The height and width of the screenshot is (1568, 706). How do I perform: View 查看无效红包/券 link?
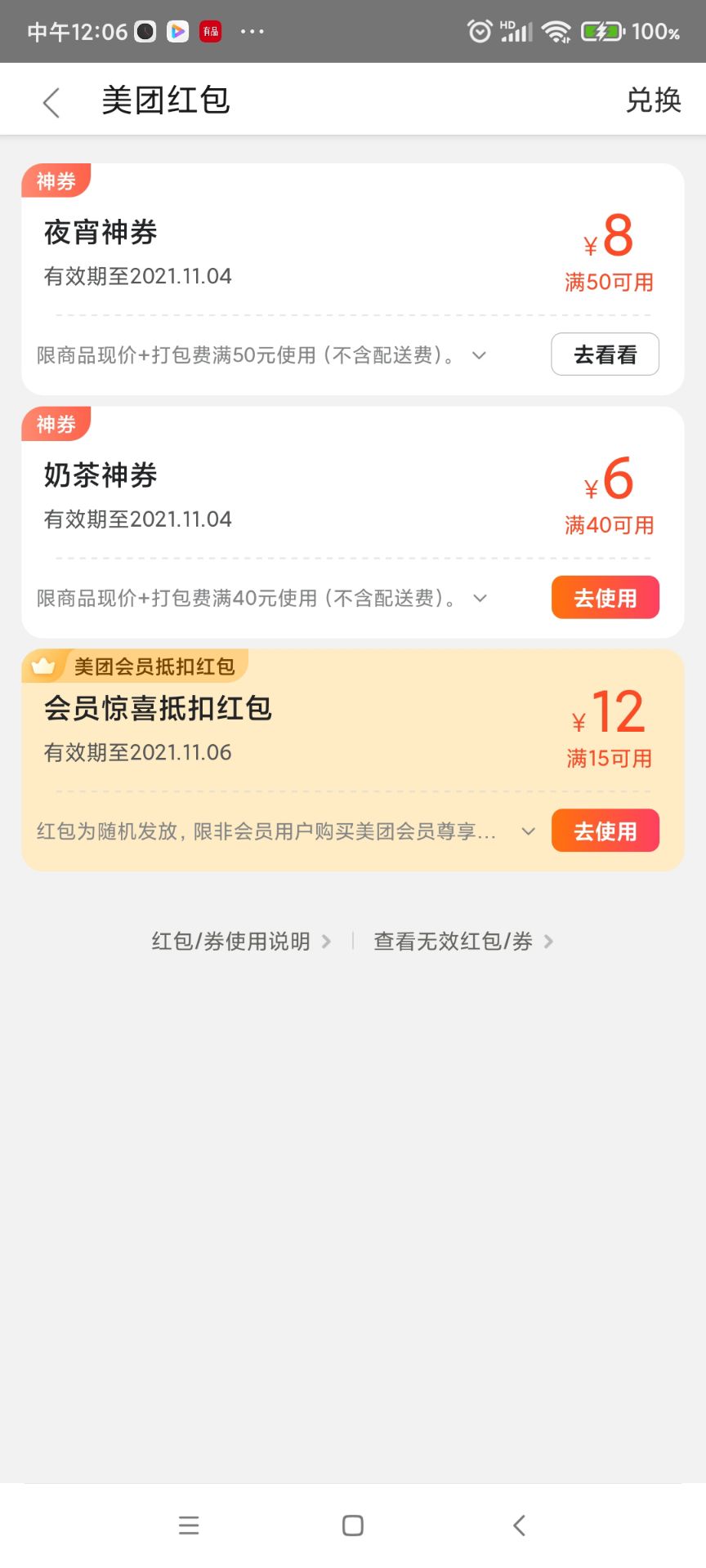click(463, 942)
